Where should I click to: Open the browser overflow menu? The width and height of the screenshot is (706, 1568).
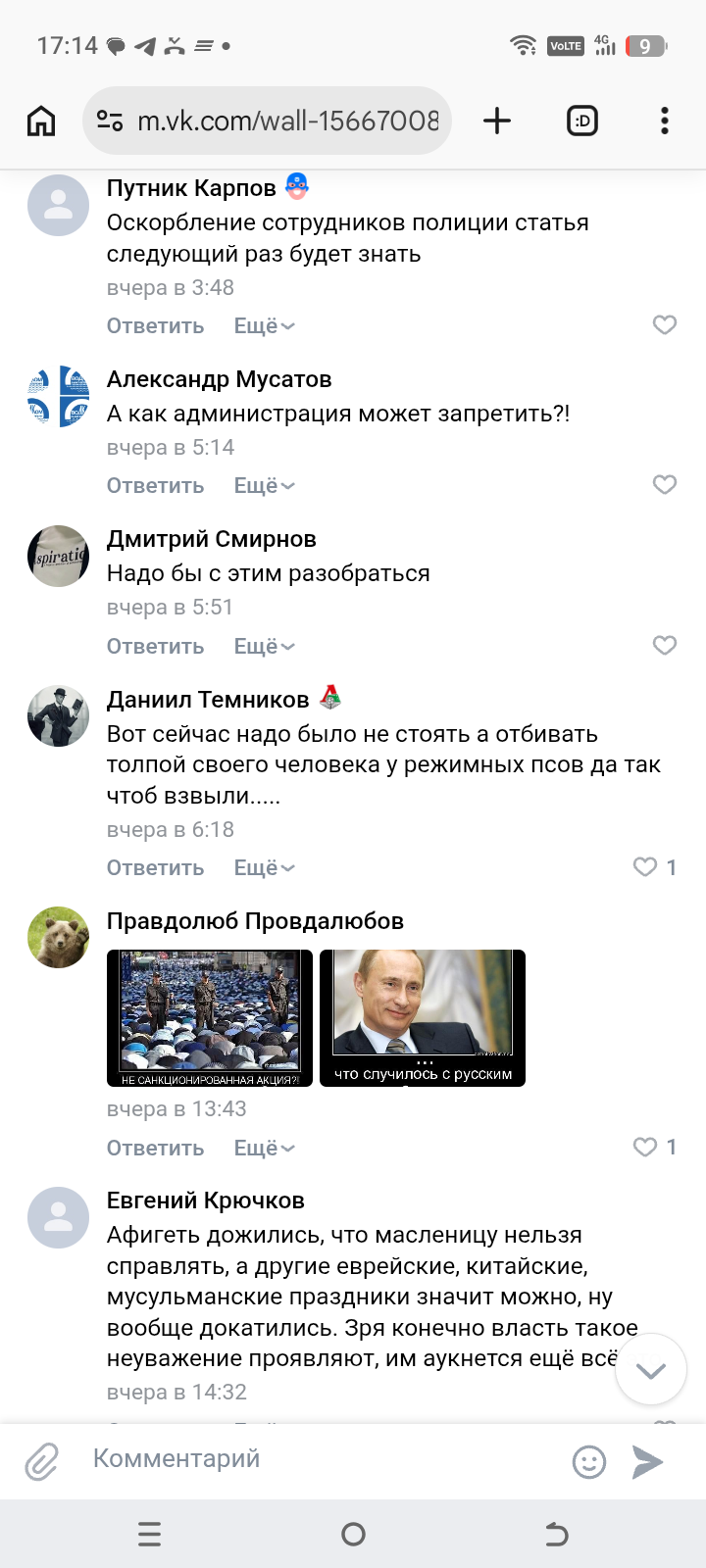pos(665,121)
